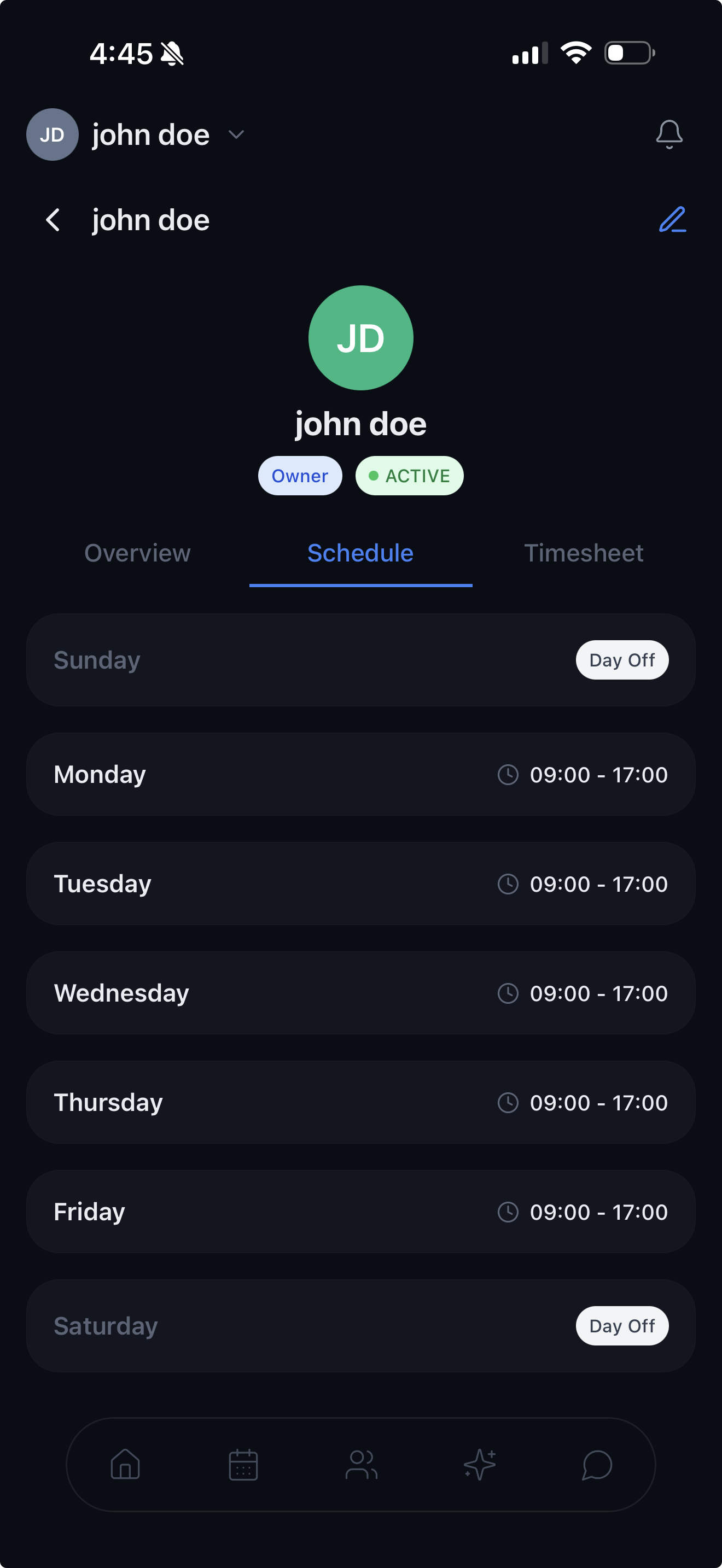Tap the green JD profile avatar

361,338
